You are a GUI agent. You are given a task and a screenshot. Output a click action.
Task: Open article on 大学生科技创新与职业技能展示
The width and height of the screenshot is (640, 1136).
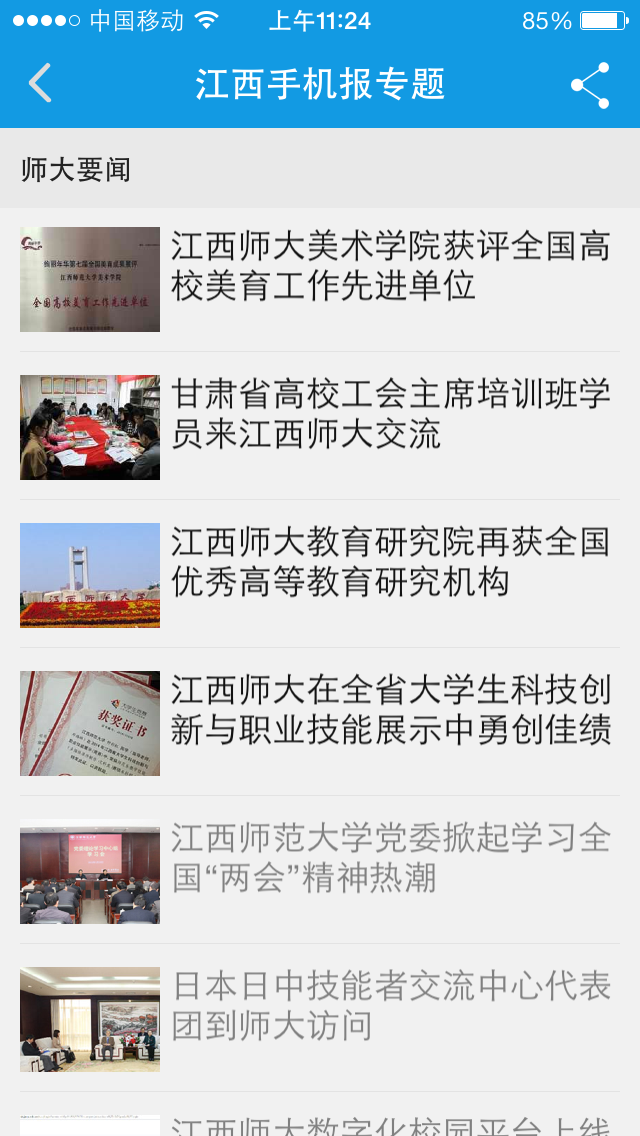[x=320, y=722]
